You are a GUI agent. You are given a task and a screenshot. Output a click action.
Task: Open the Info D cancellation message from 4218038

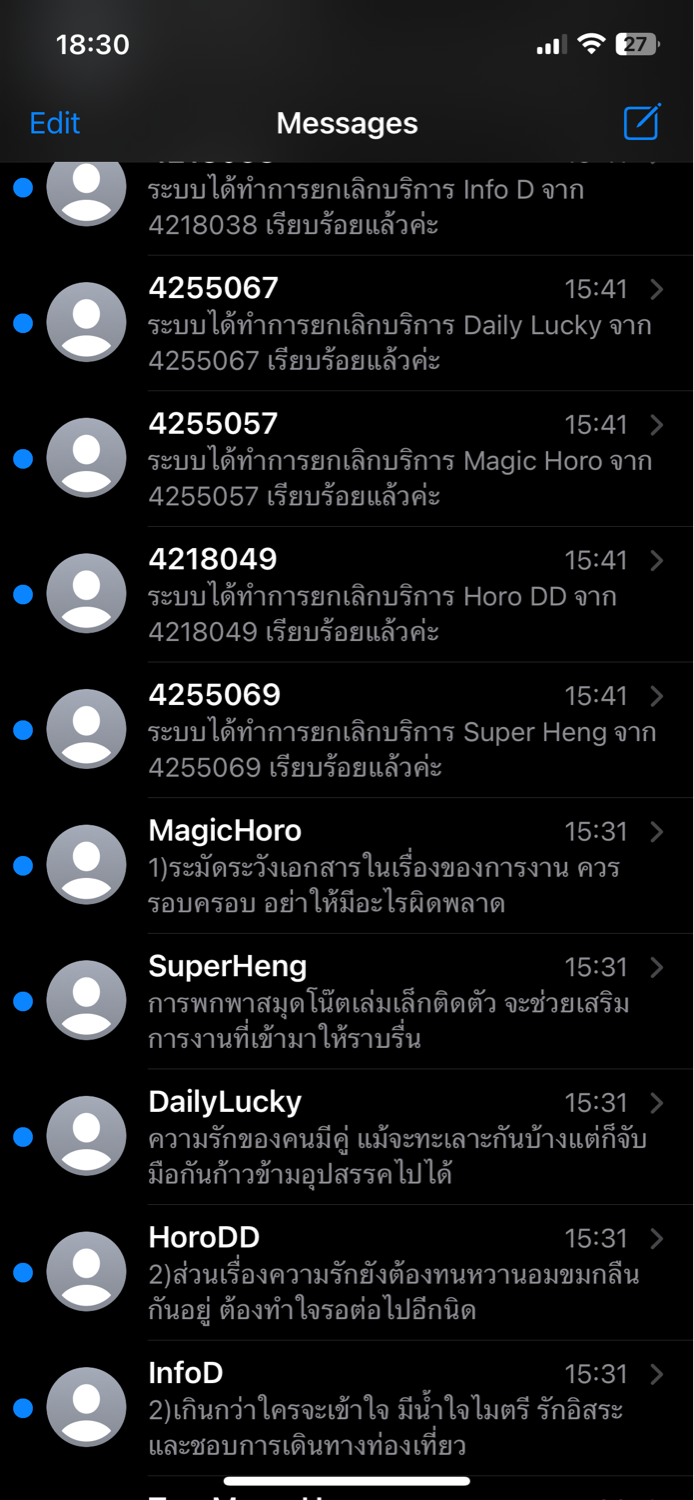point(347,208)
